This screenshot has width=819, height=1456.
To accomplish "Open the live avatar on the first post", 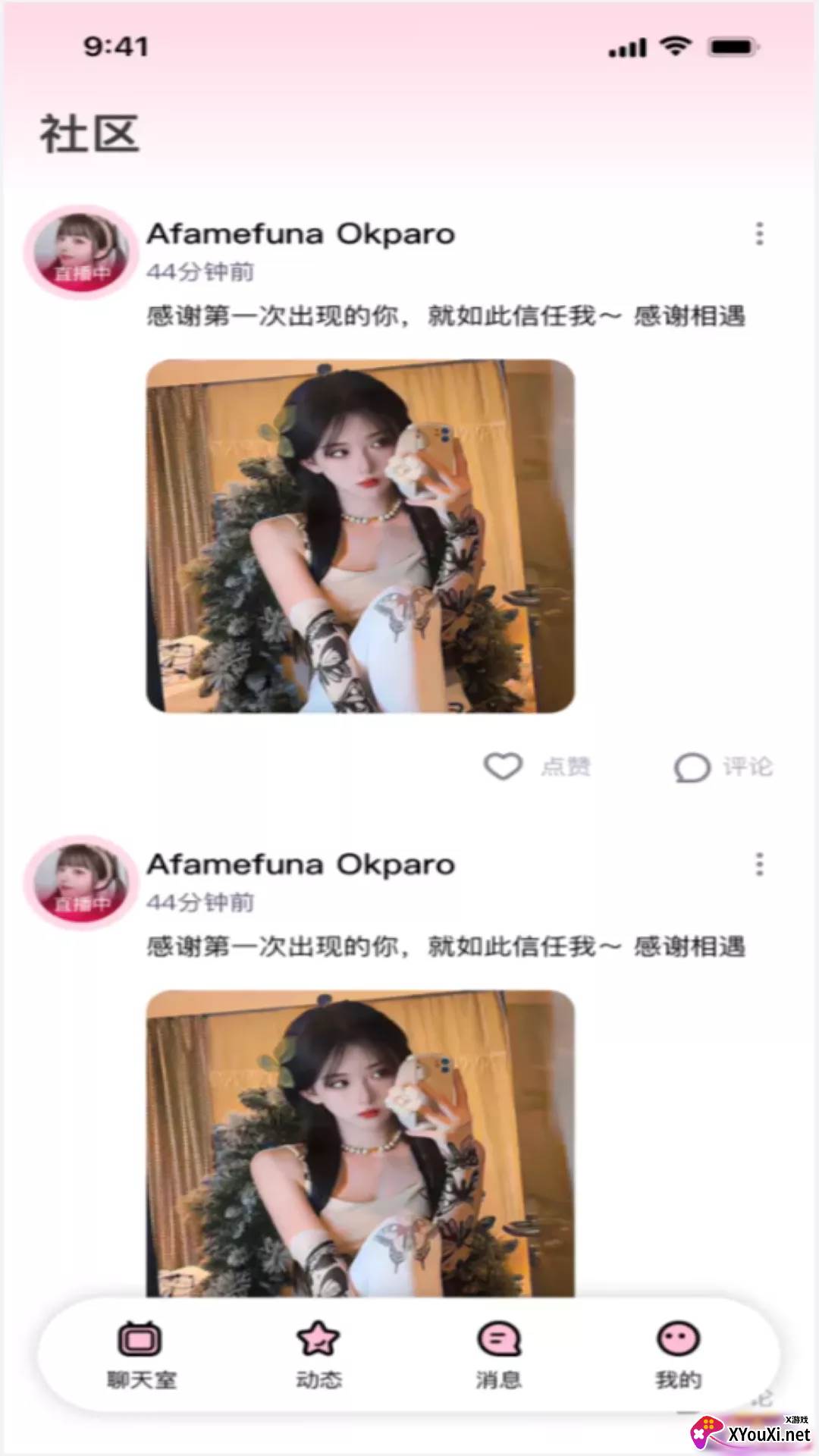I will 80,250.
